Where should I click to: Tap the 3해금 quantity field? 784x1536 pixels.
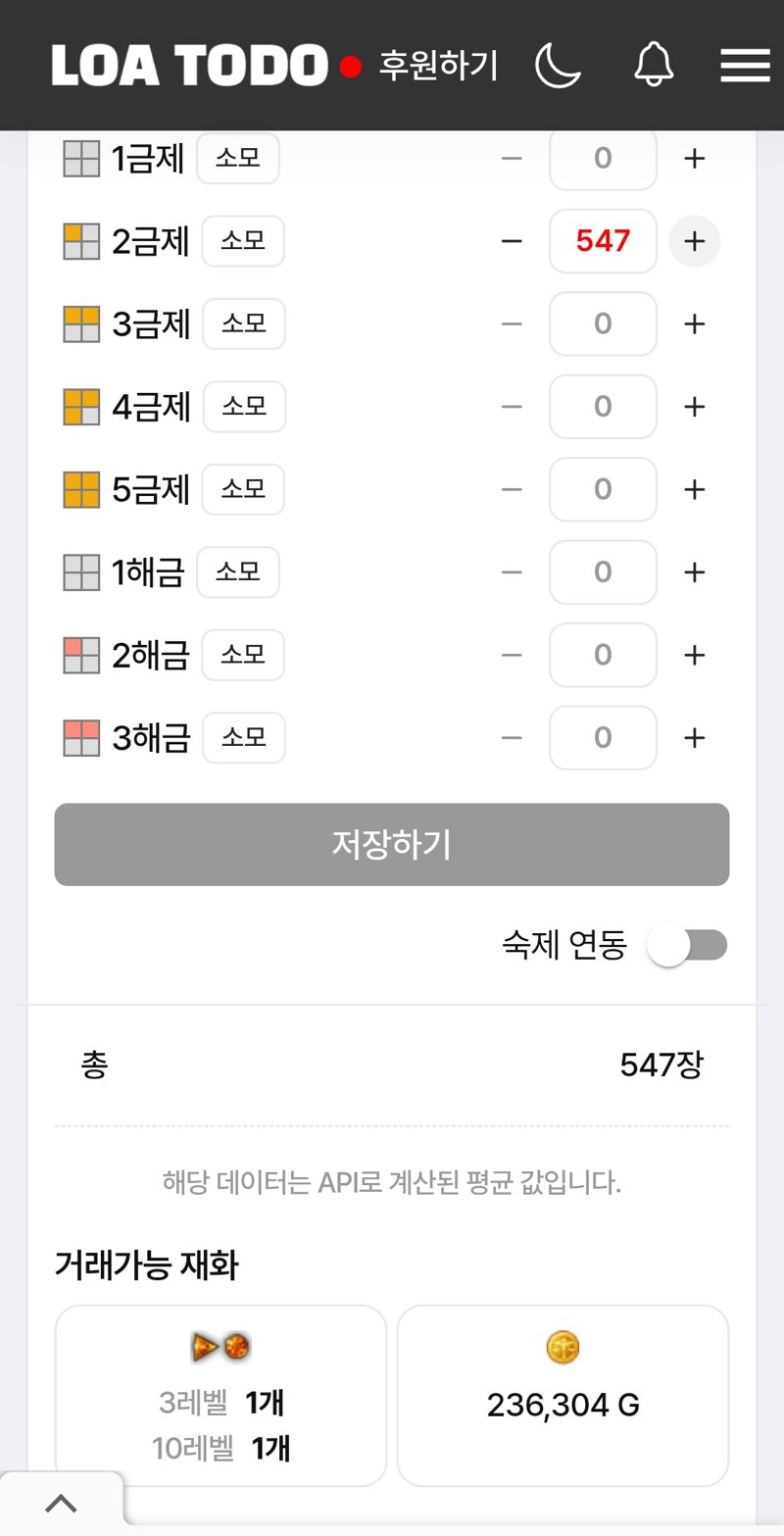[x=603, y=737]
